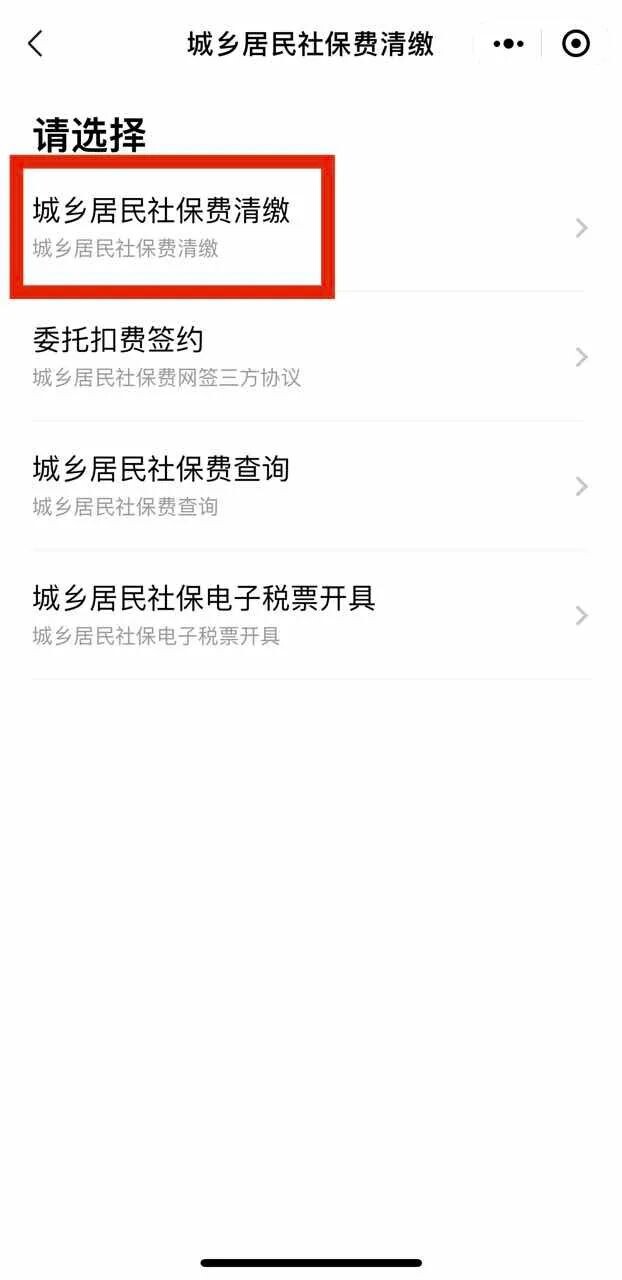Select the 城乡居民社保费查询 row
This screenshot has width=622, height=1280.
tap(310, 486)
